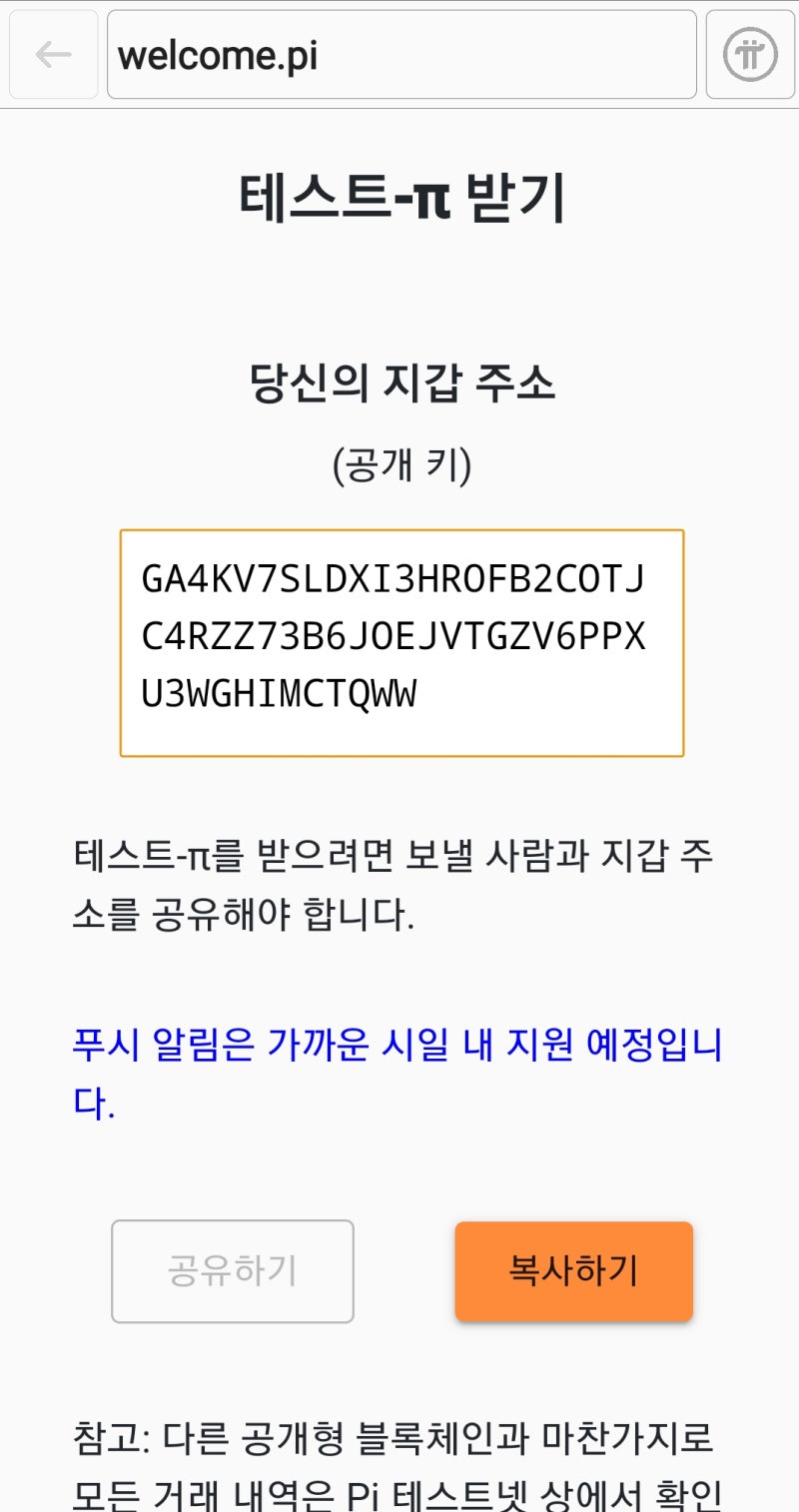Select the greyed-out share option

(x=233, y=1270)
